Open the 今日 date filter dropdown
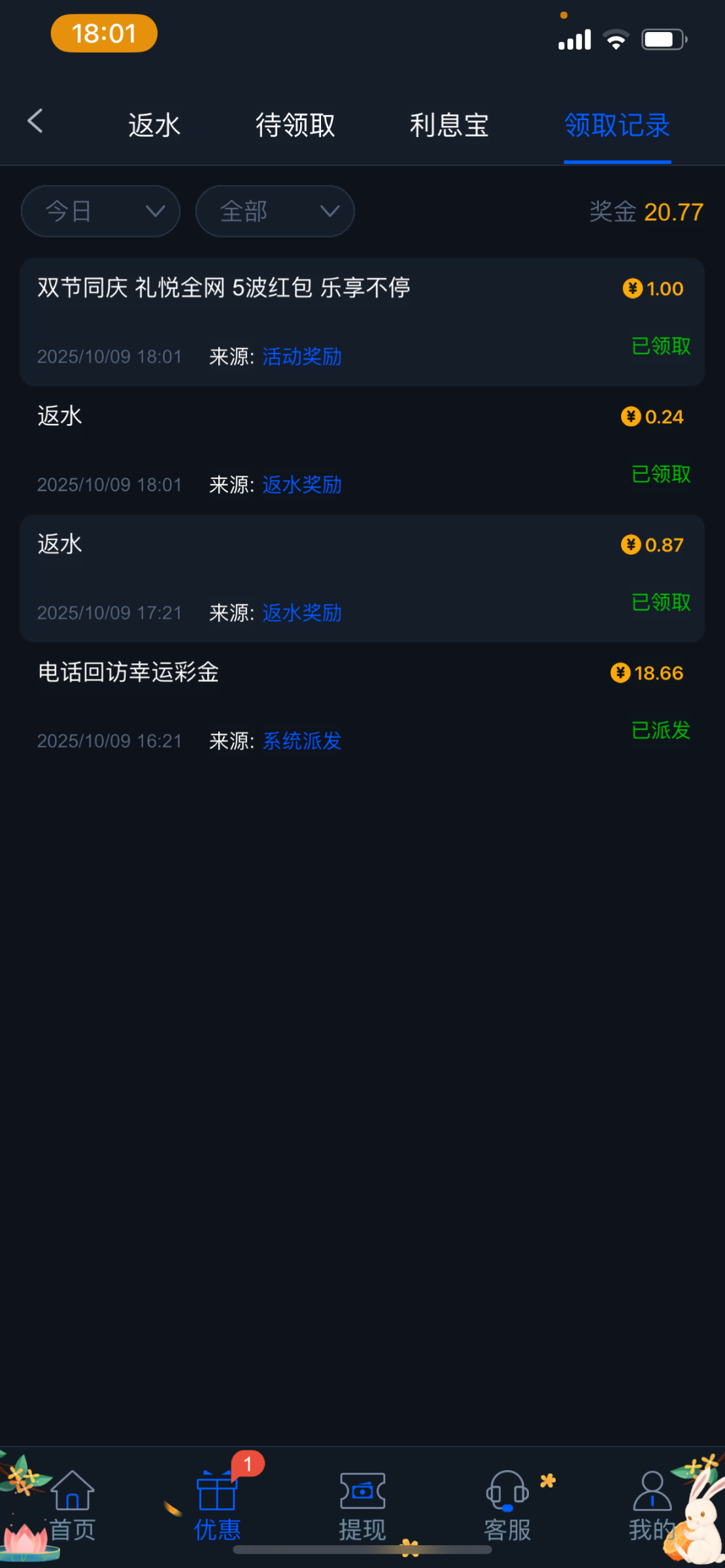Image resolution: width=725 pixels, height=1568 pixels. [x=100, y=210]
